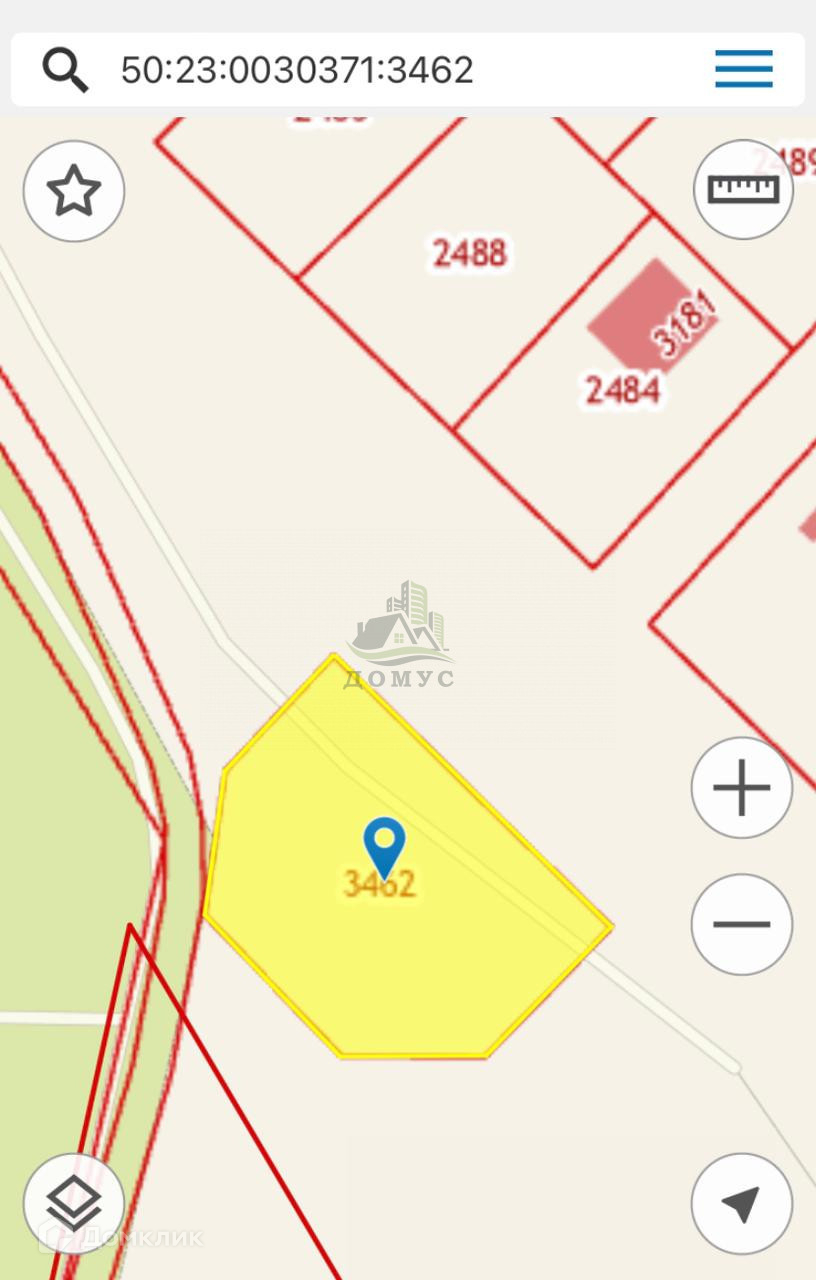Open the ruler measurement tool
Screen dimensions: 816x1280
(743, 189)
